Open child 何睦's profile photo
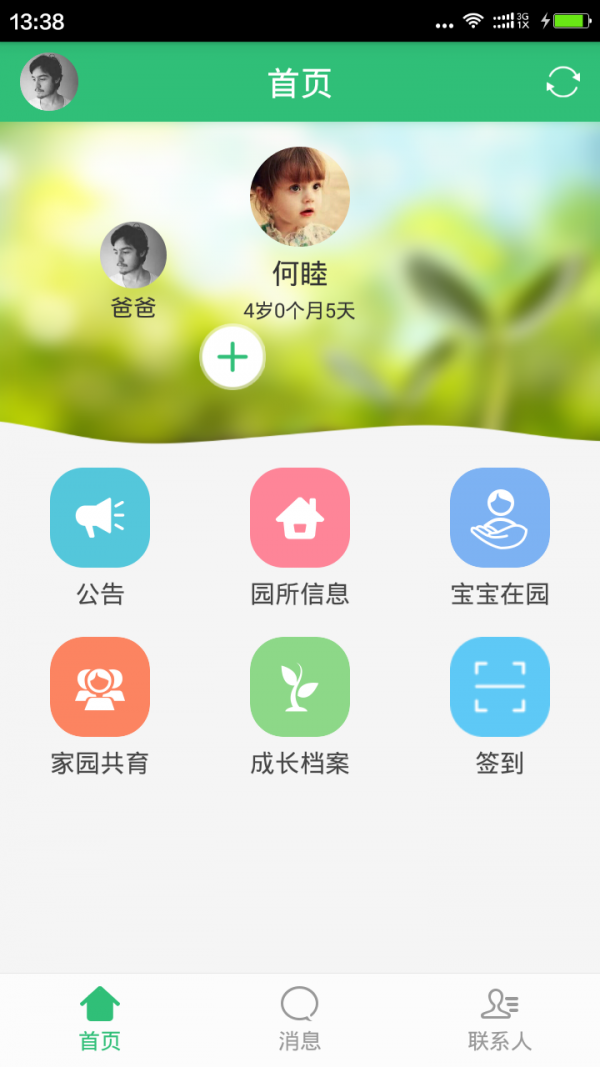The height and width of the screenshot is (1067, 600). pos(299,197)
